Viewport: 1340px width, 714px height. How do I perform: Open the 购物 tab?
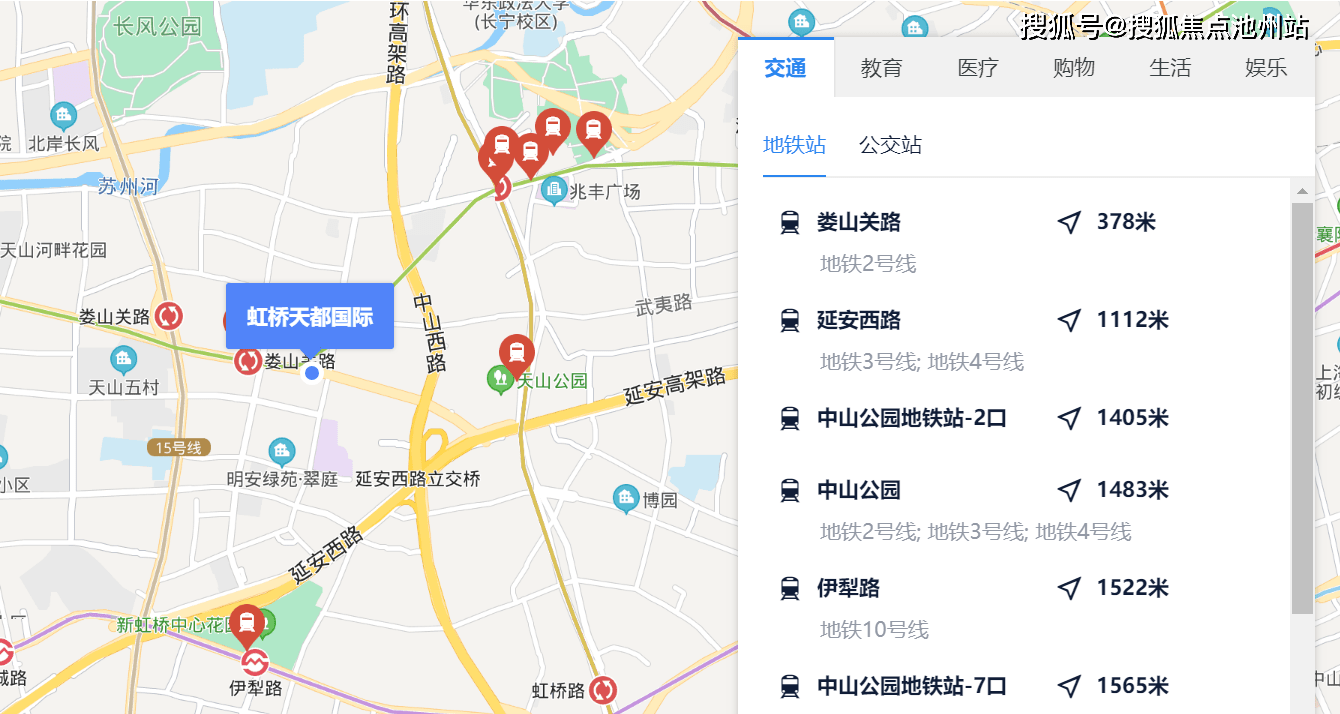coord(1073,68)
